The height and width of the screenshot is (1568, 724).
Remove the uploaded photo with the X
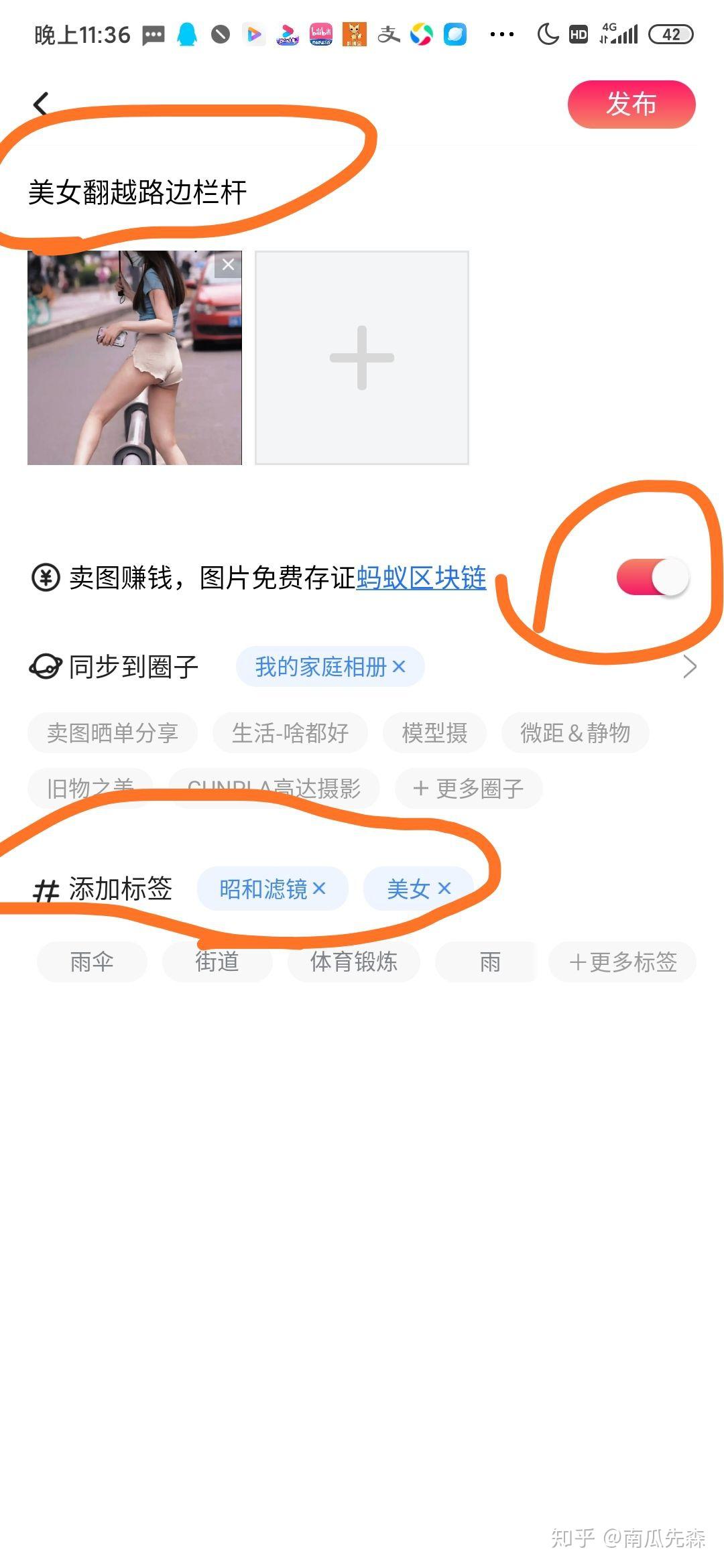[228, 265]
